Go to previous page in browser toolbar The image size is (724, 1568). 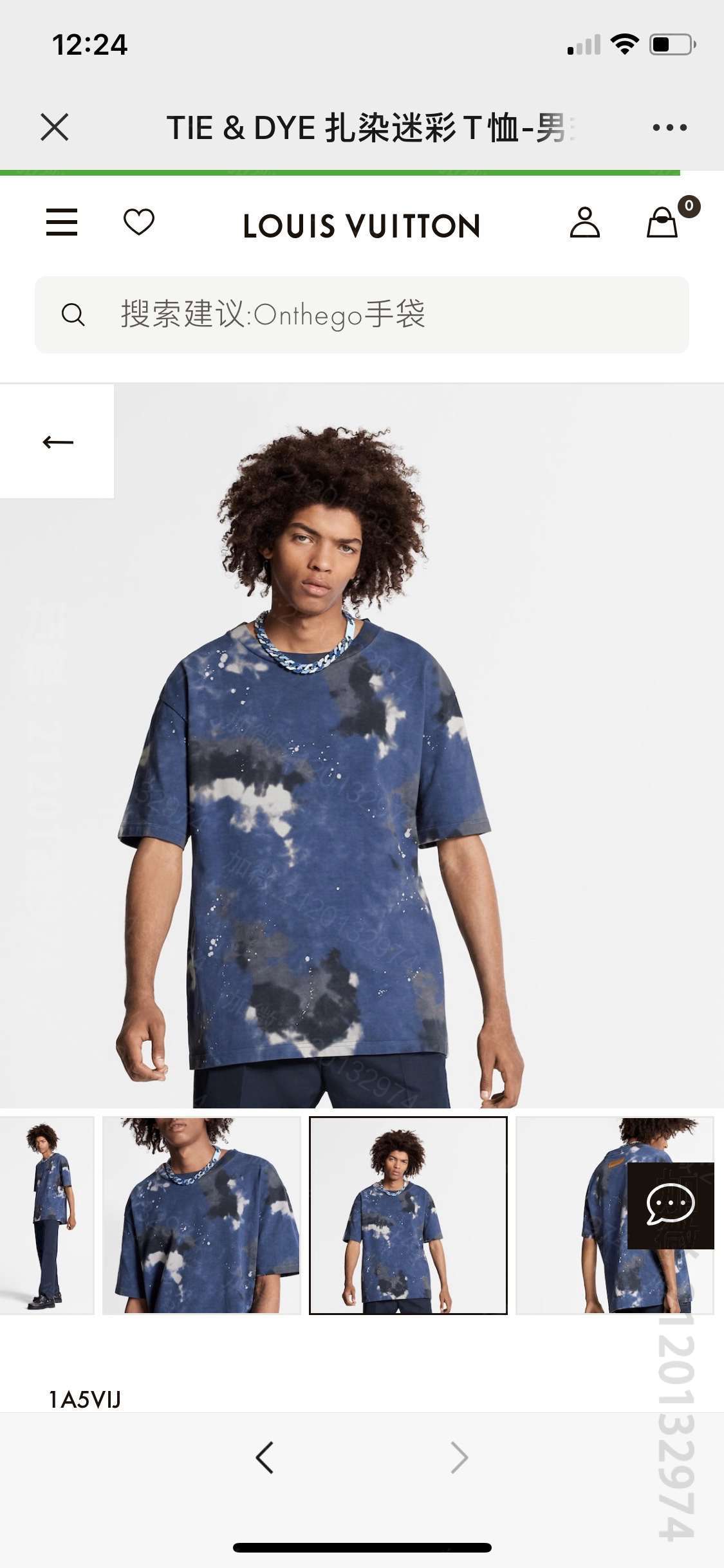(x=265, y=1457)
